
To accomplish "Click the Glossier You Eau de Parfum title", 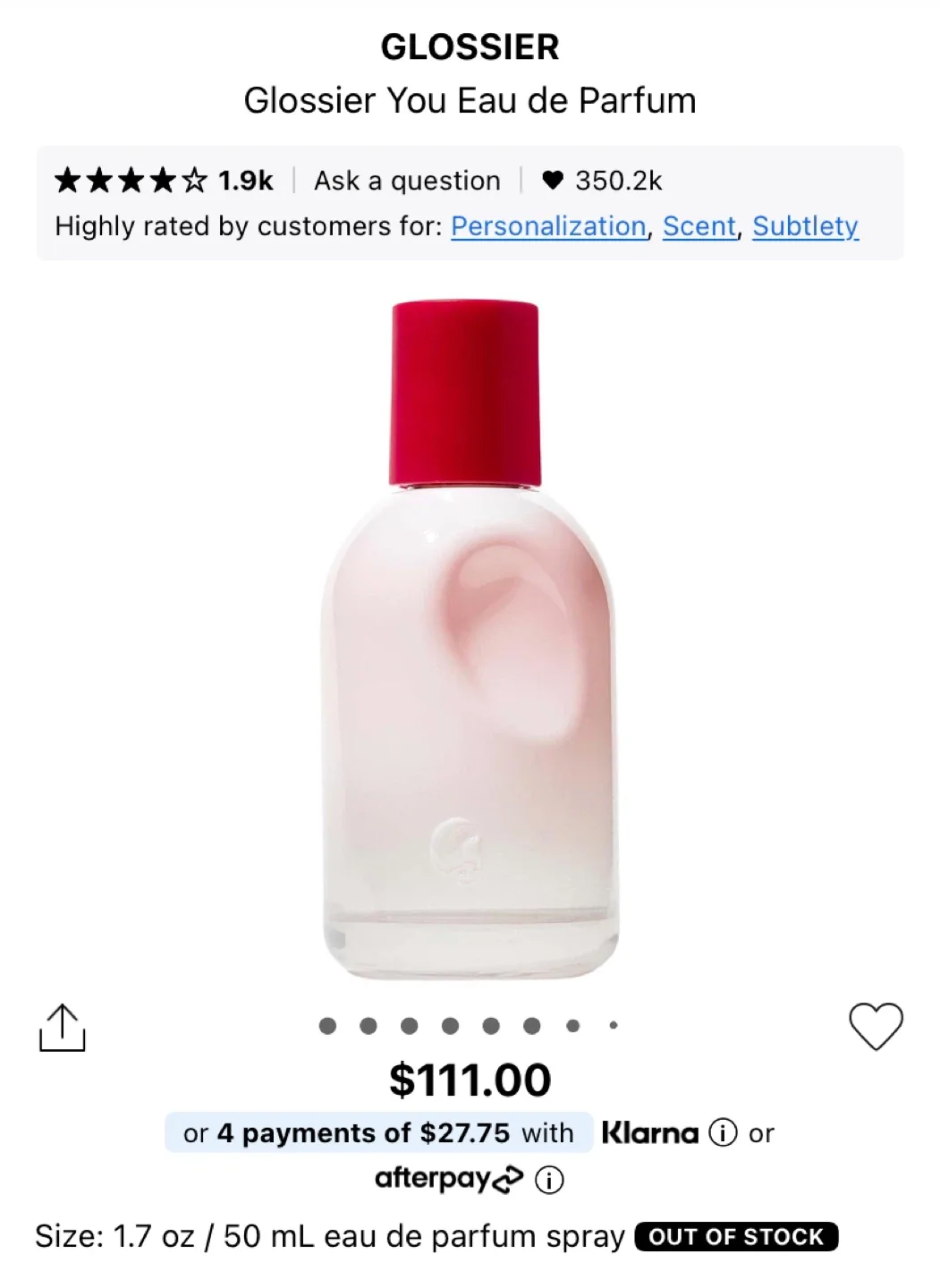I will coord(470,100).
